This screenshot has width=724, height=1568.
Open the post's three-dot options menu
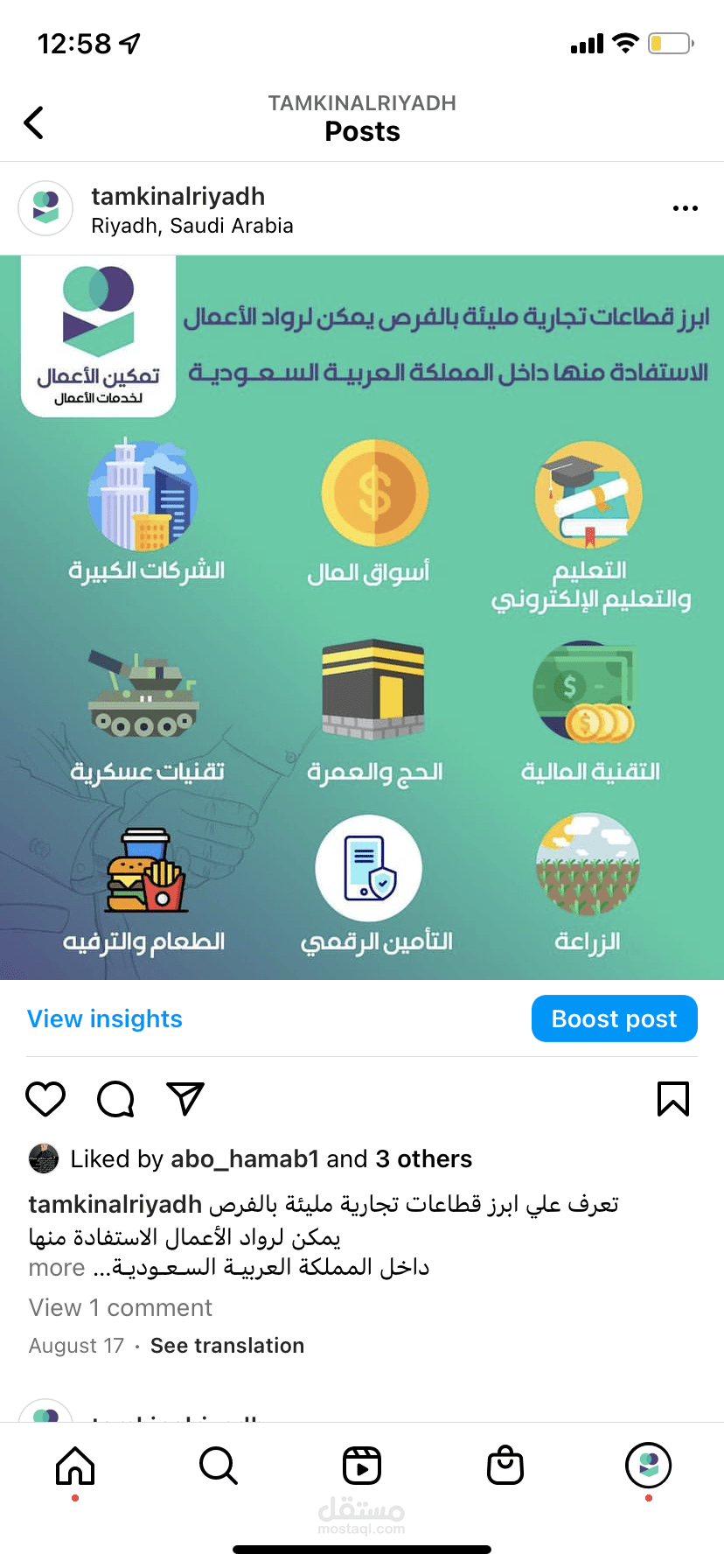click(x=685, y=208)
